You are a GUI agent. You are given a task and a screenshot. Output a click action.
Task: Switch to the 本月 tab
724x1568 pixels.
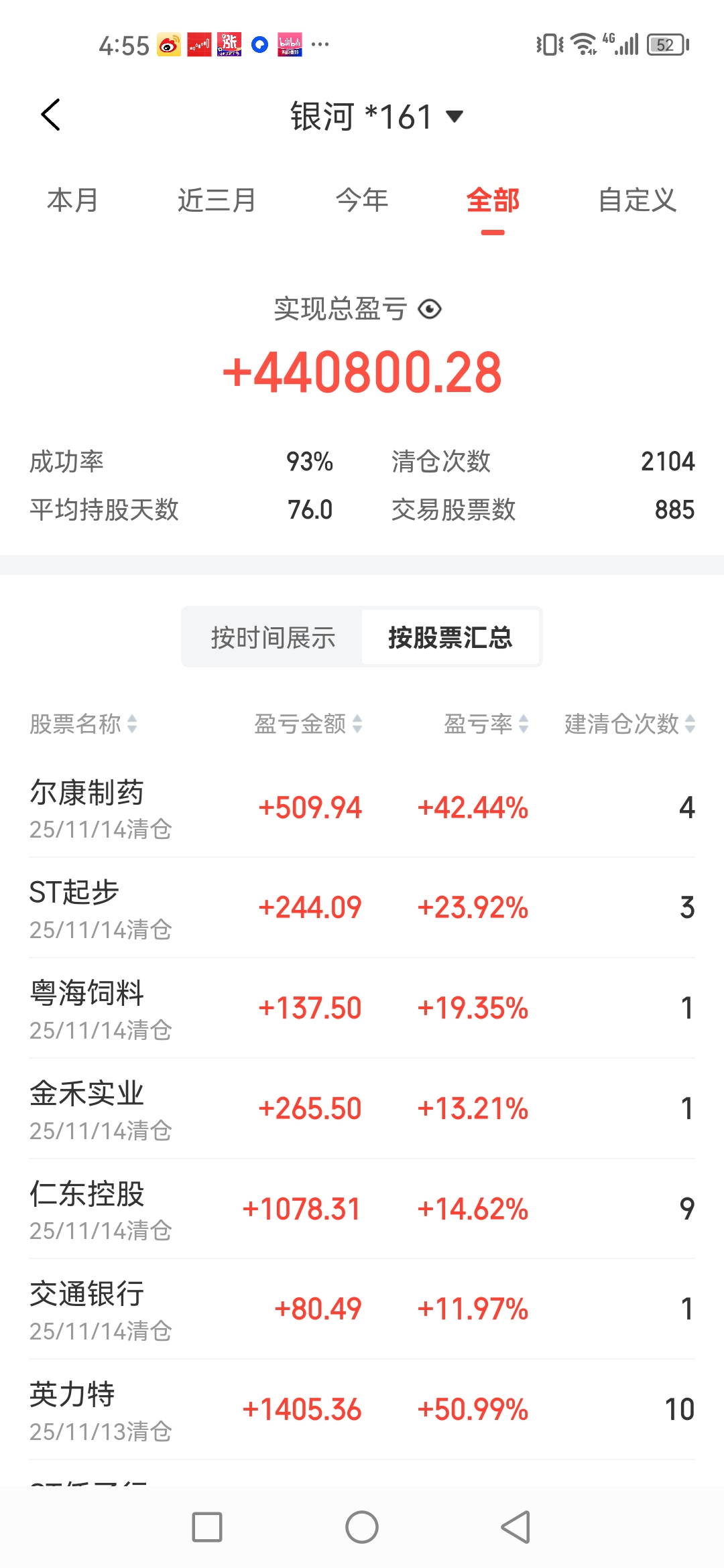tap(72, 200)
